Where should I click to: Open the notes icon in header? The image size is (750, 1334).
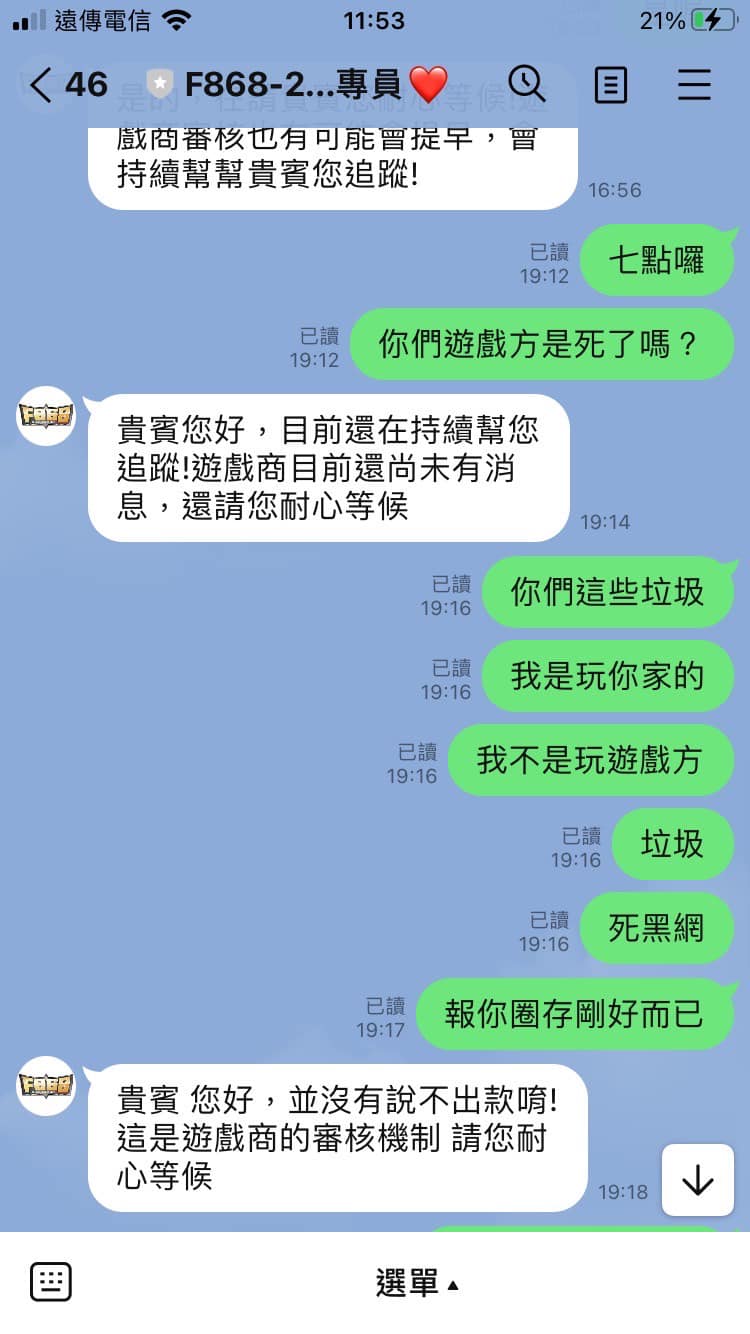[x=610, y=85]
